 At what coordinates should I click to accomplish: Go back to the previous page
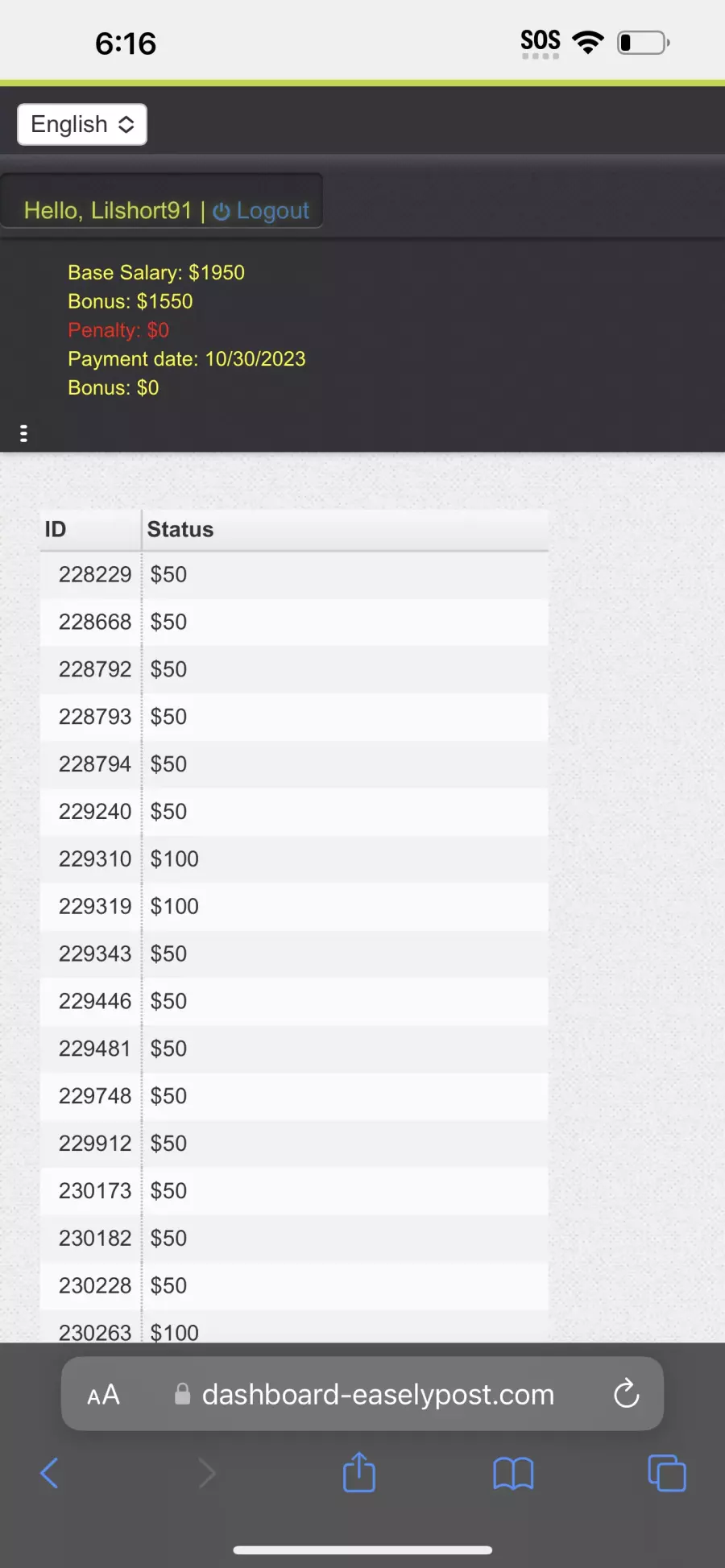(x=49, y=1473)
